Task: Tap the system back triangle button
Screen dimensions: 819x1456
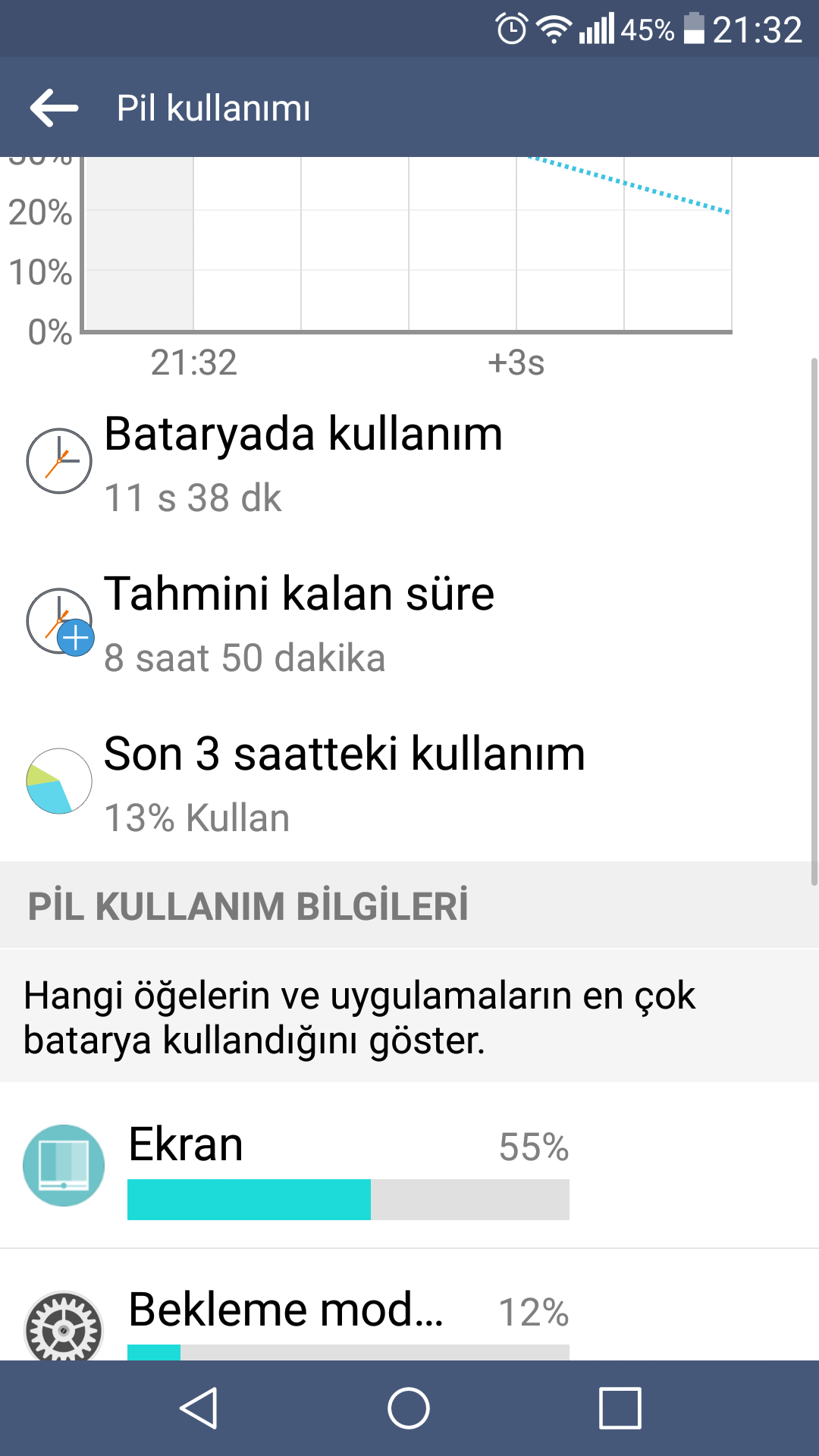Action: point(199,1408)
